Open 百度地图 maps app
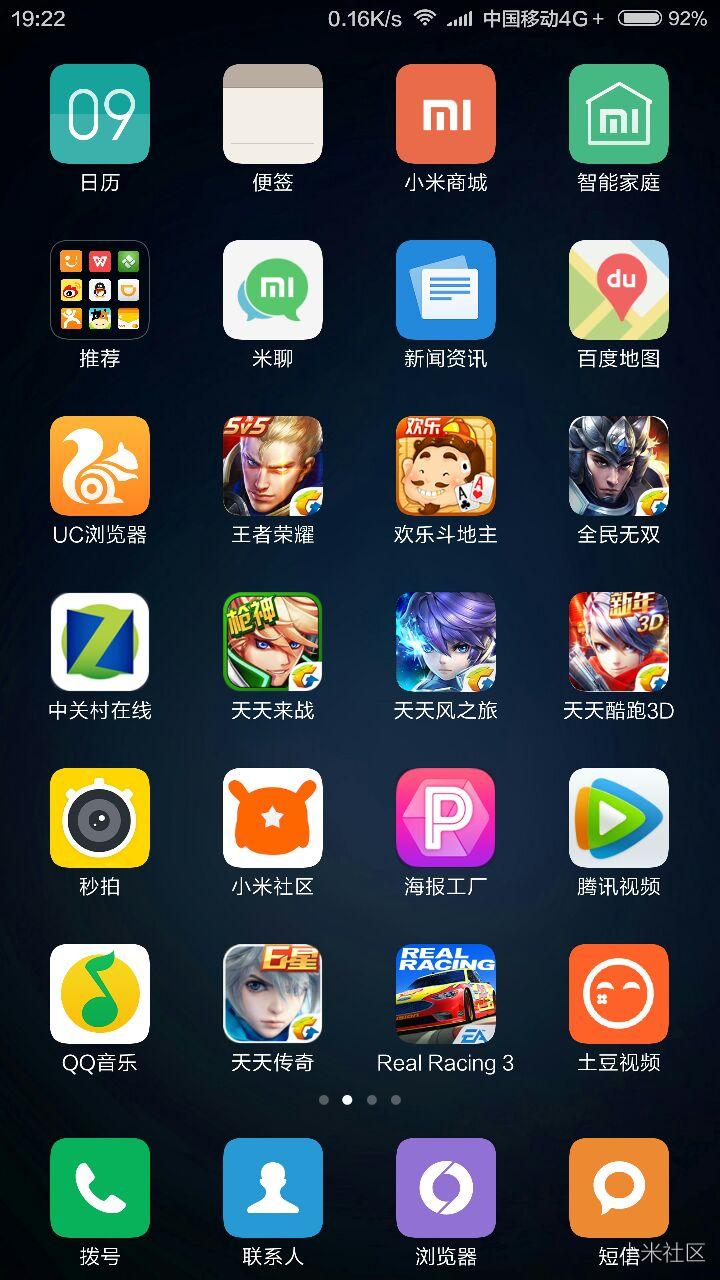The height and width of the screenshot is (1280, 720). pyautogui.click(x=619, y=290)
